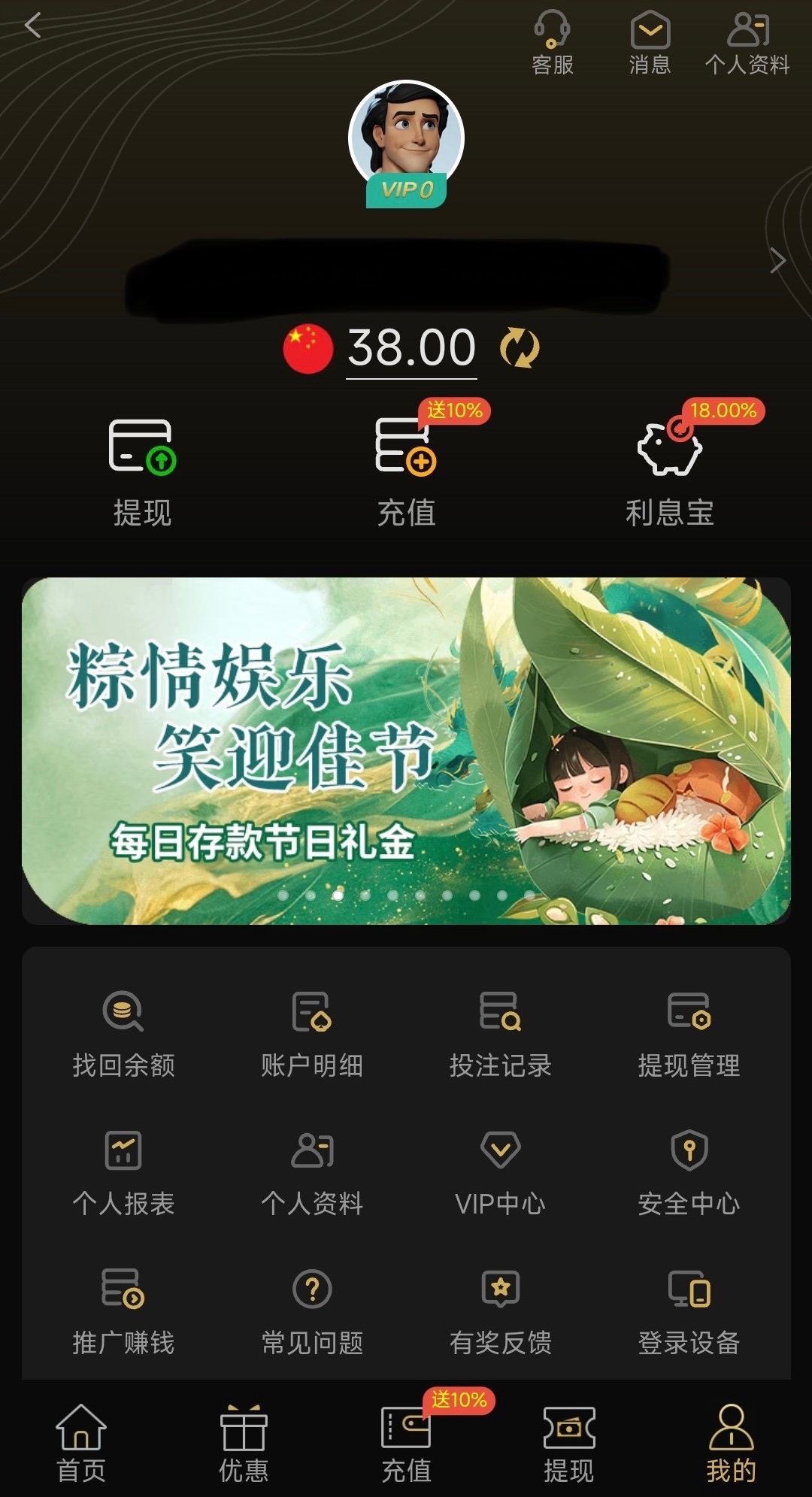Open the 粽情娱乐 festival banner
This screenshot has width=812, height=1497.
tap(406, 750)
